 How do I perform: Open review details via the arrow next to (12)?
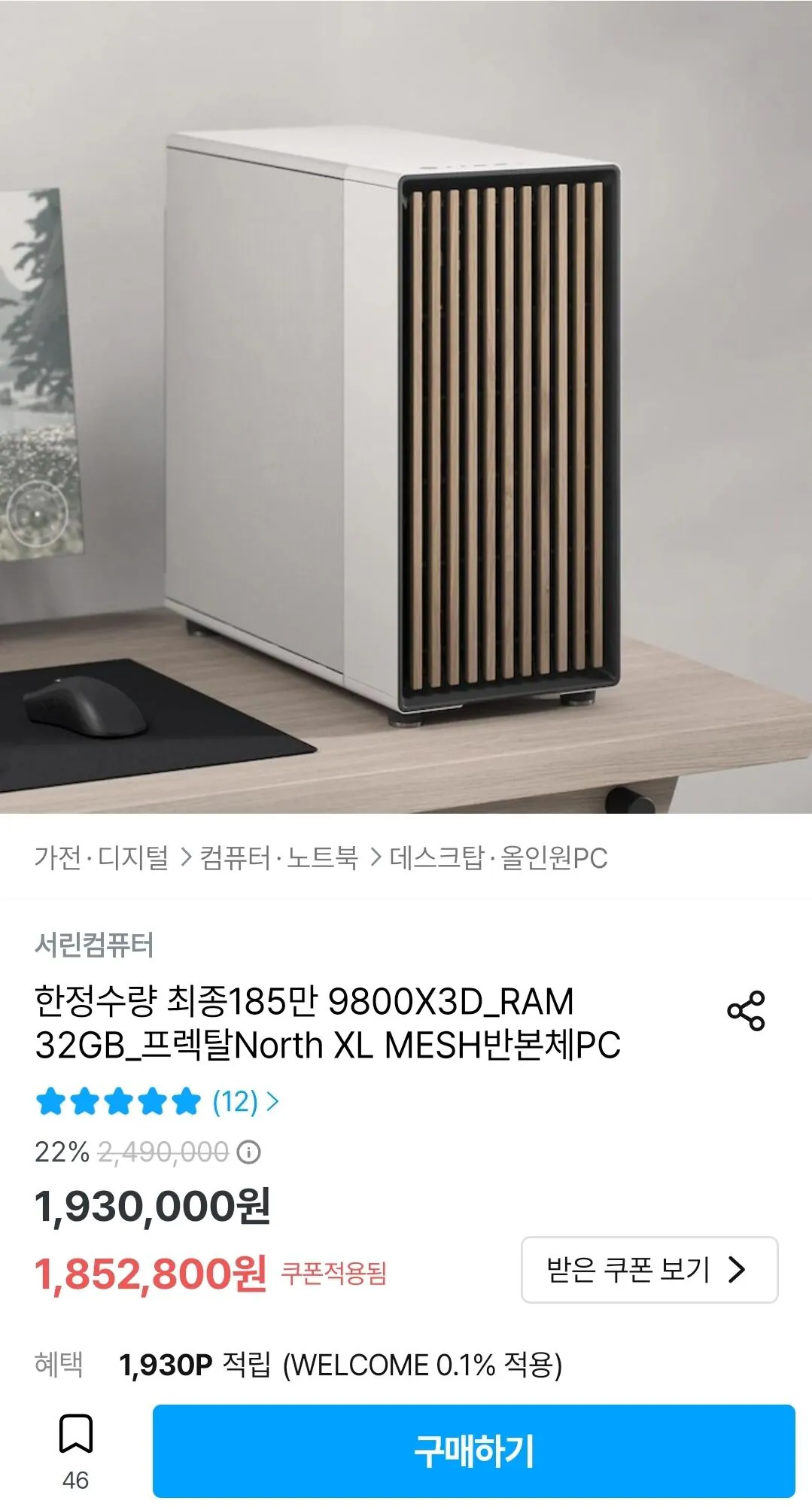pyautogui.click(x=271, y=1101)
